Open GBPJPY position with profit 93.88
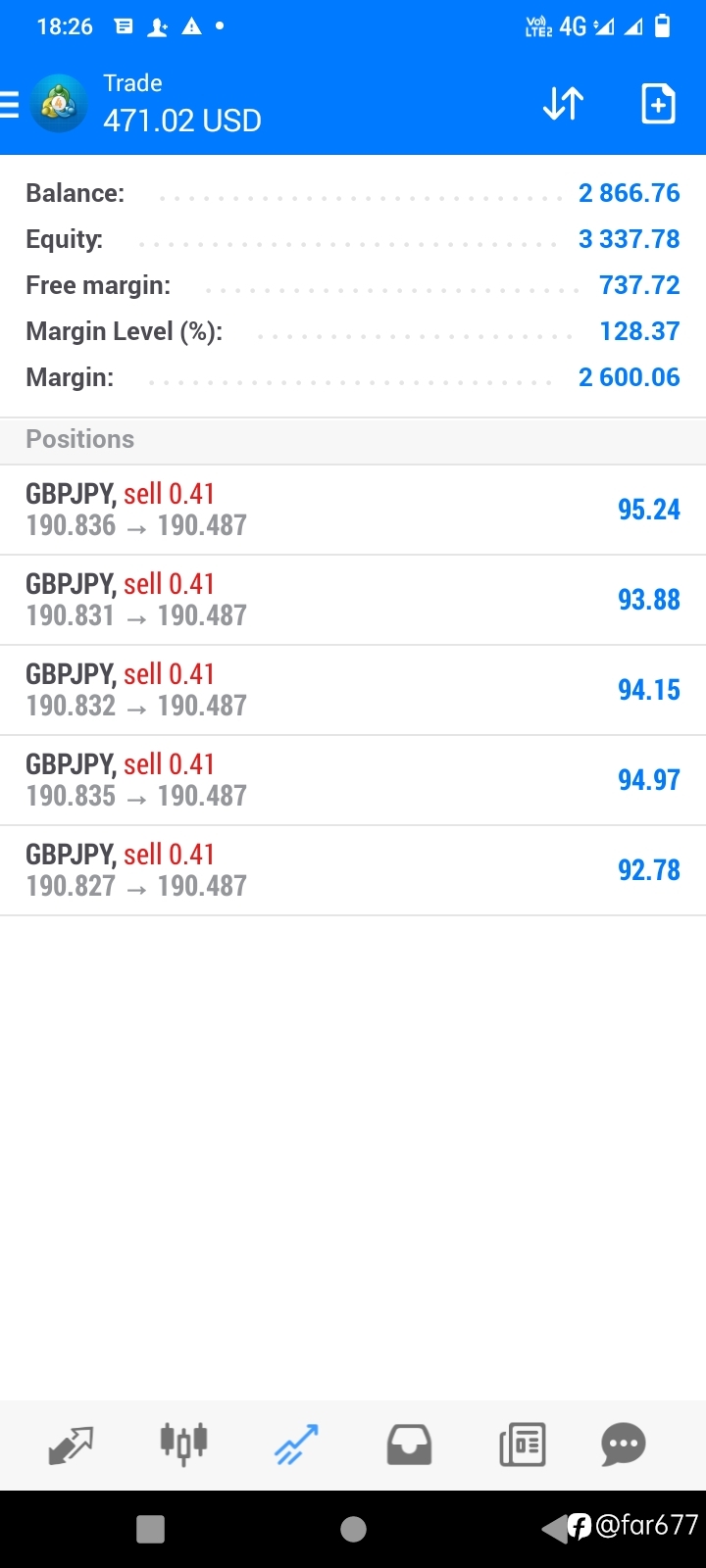The image size is (706, 1568). coord(353,600)
